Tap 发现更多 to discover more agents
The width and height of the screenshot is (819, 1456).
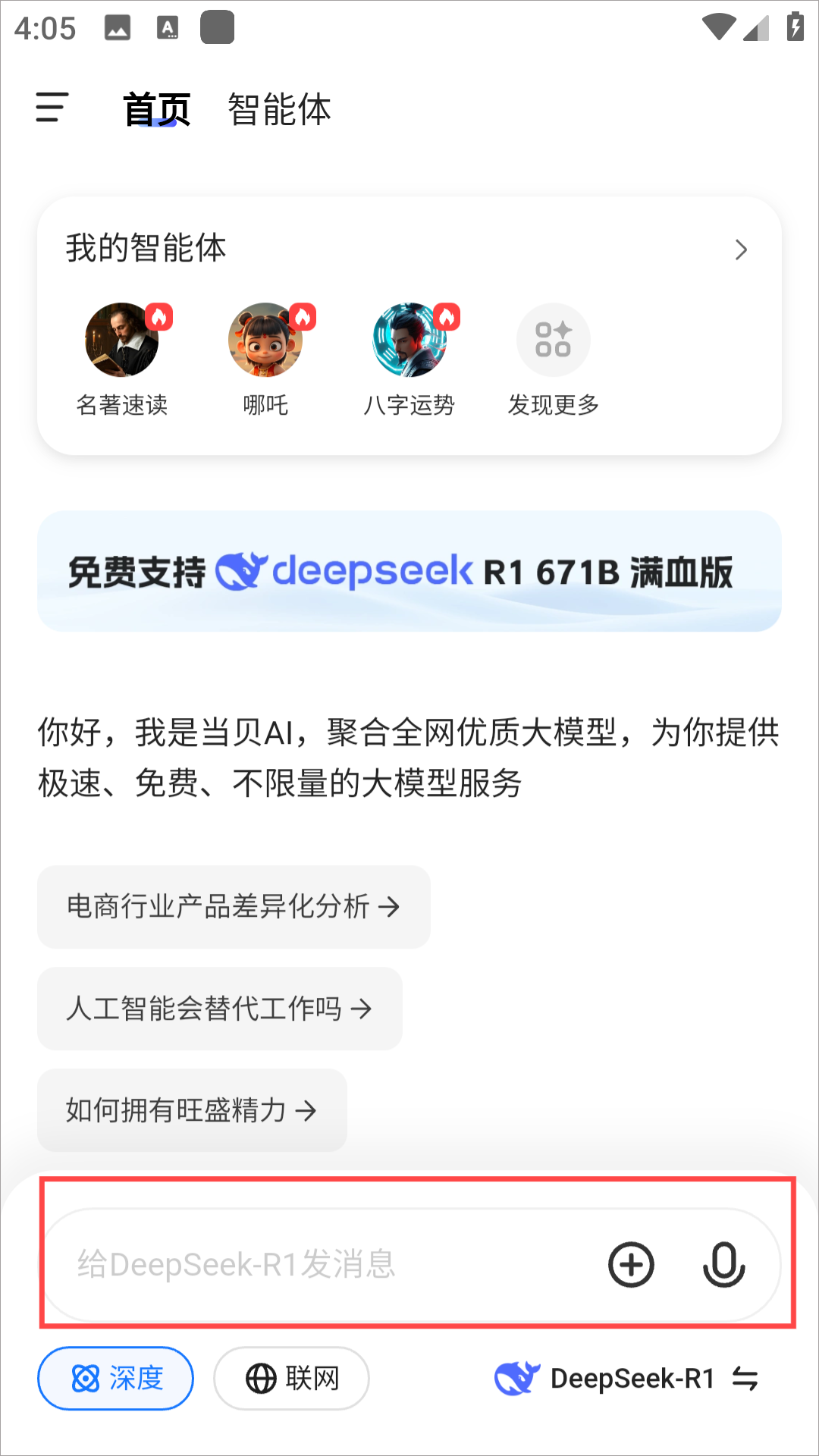point(553,340)
